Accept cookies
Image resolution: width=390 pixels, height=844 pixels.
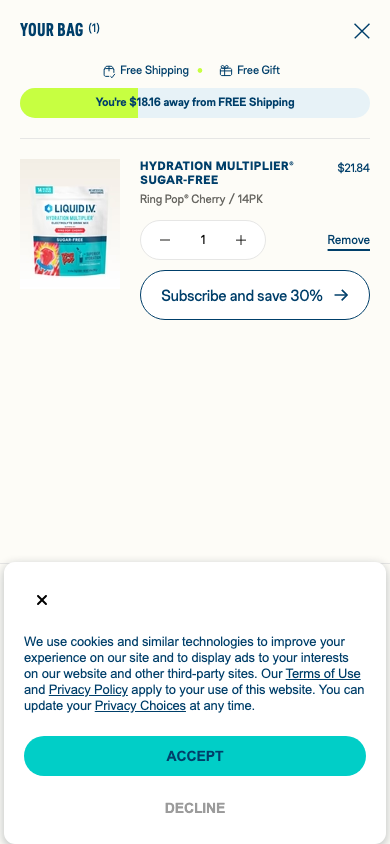point(195,756)
